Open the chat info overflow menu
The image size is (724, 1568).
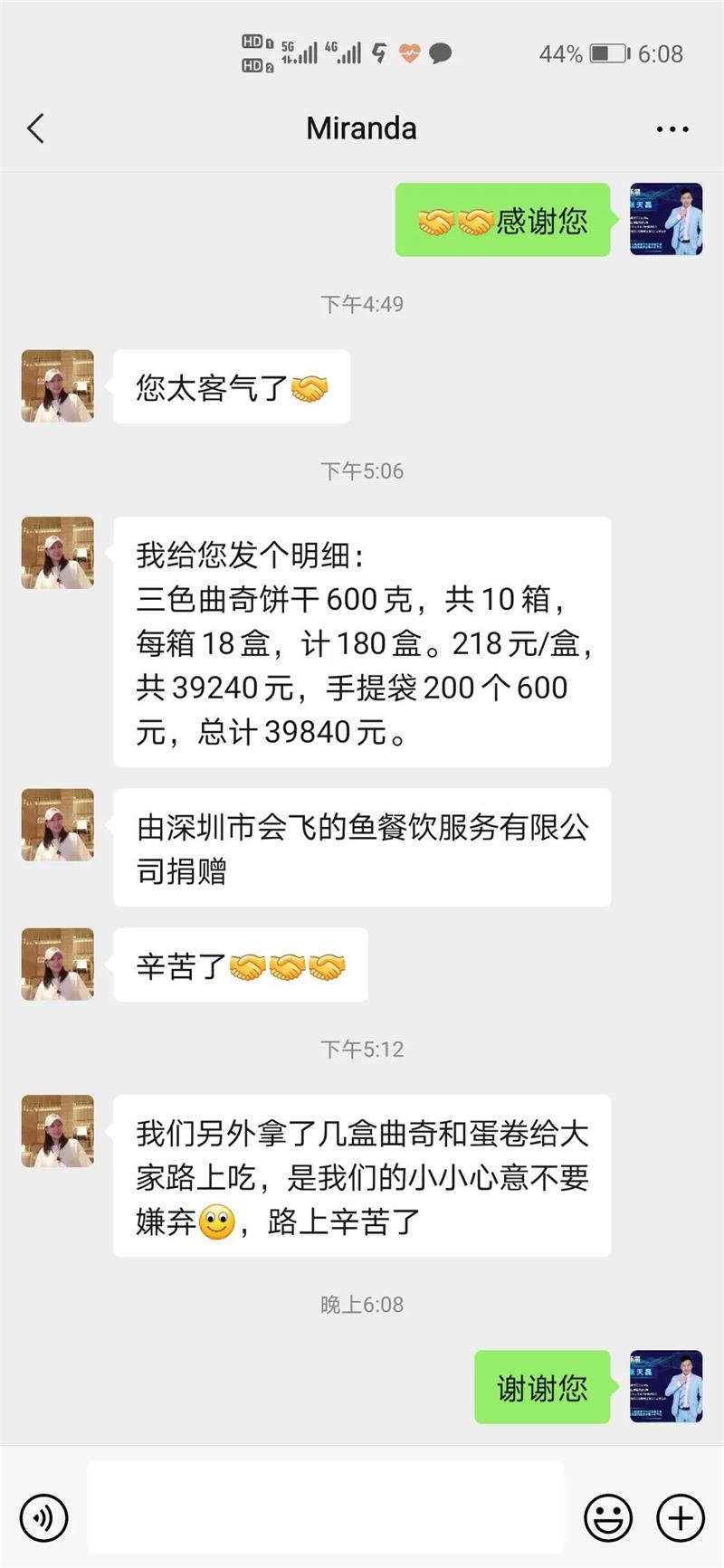pos(672,129)
